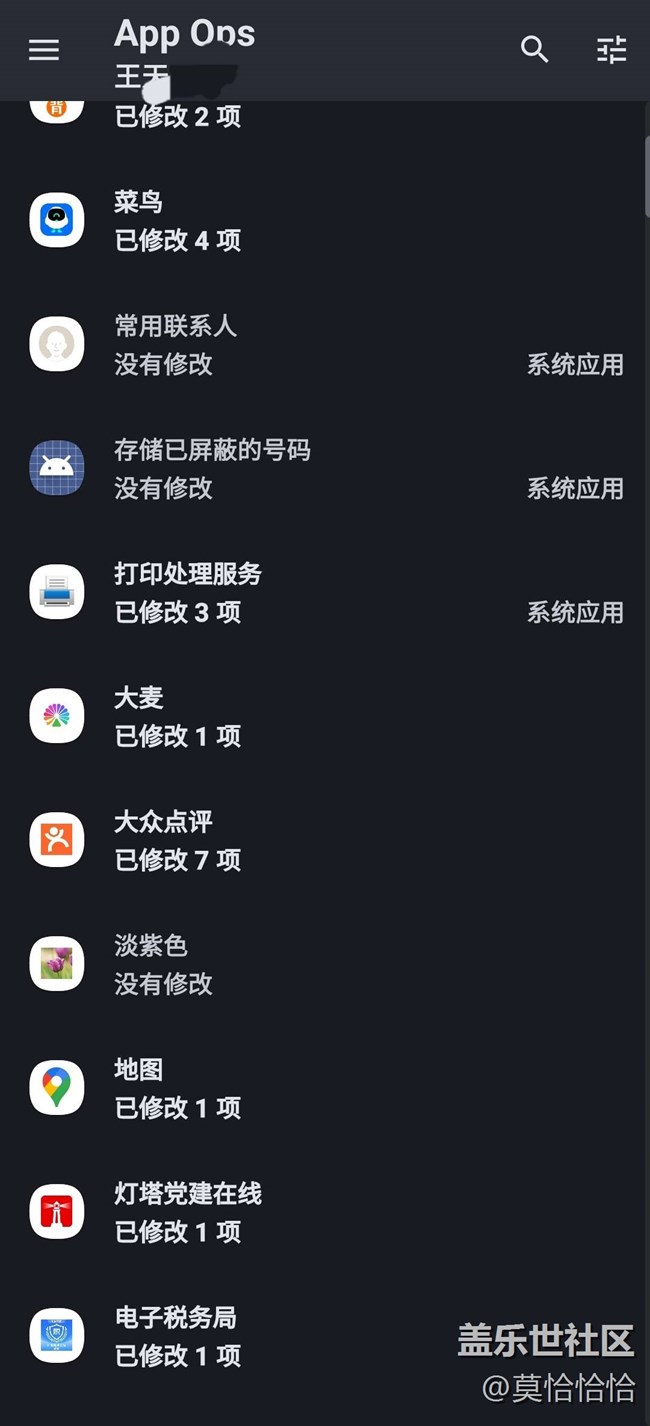Search the app list

[x=535, y=49]
